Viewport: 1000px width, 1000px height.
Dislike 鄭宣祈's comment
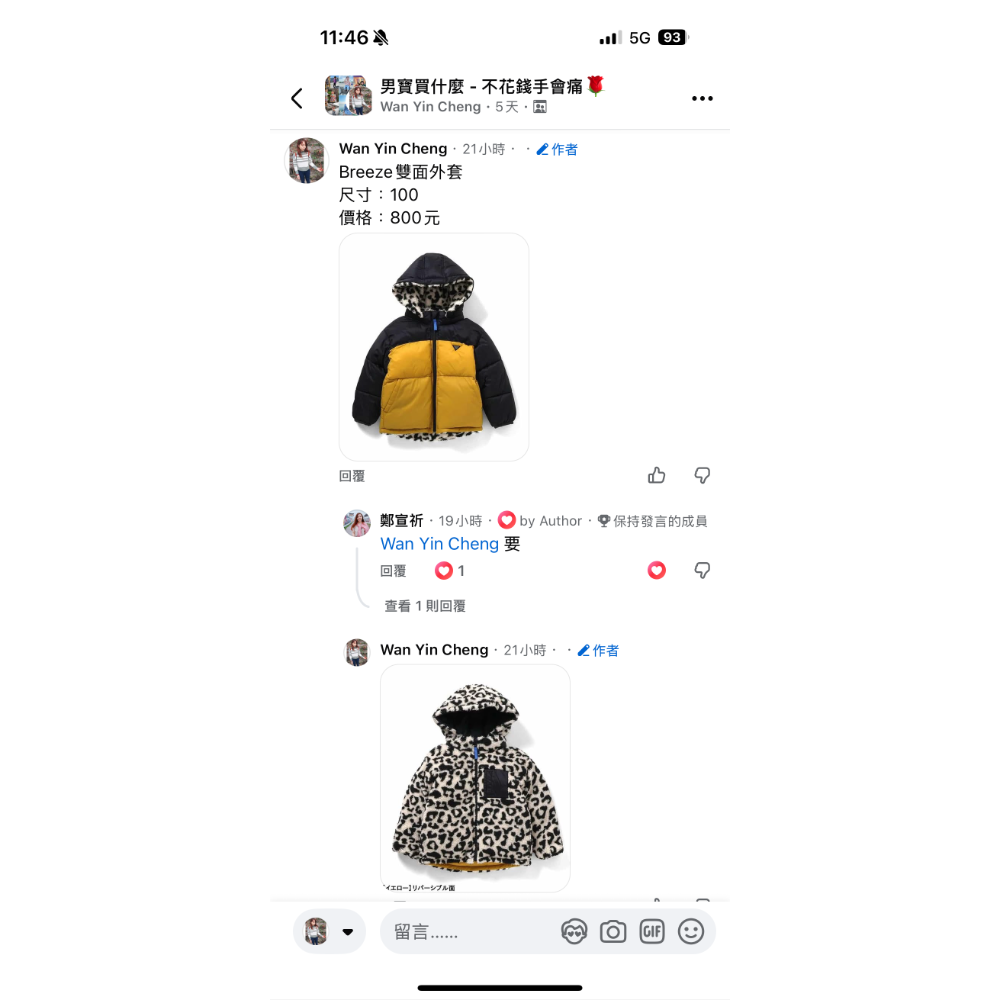(702, 570)
